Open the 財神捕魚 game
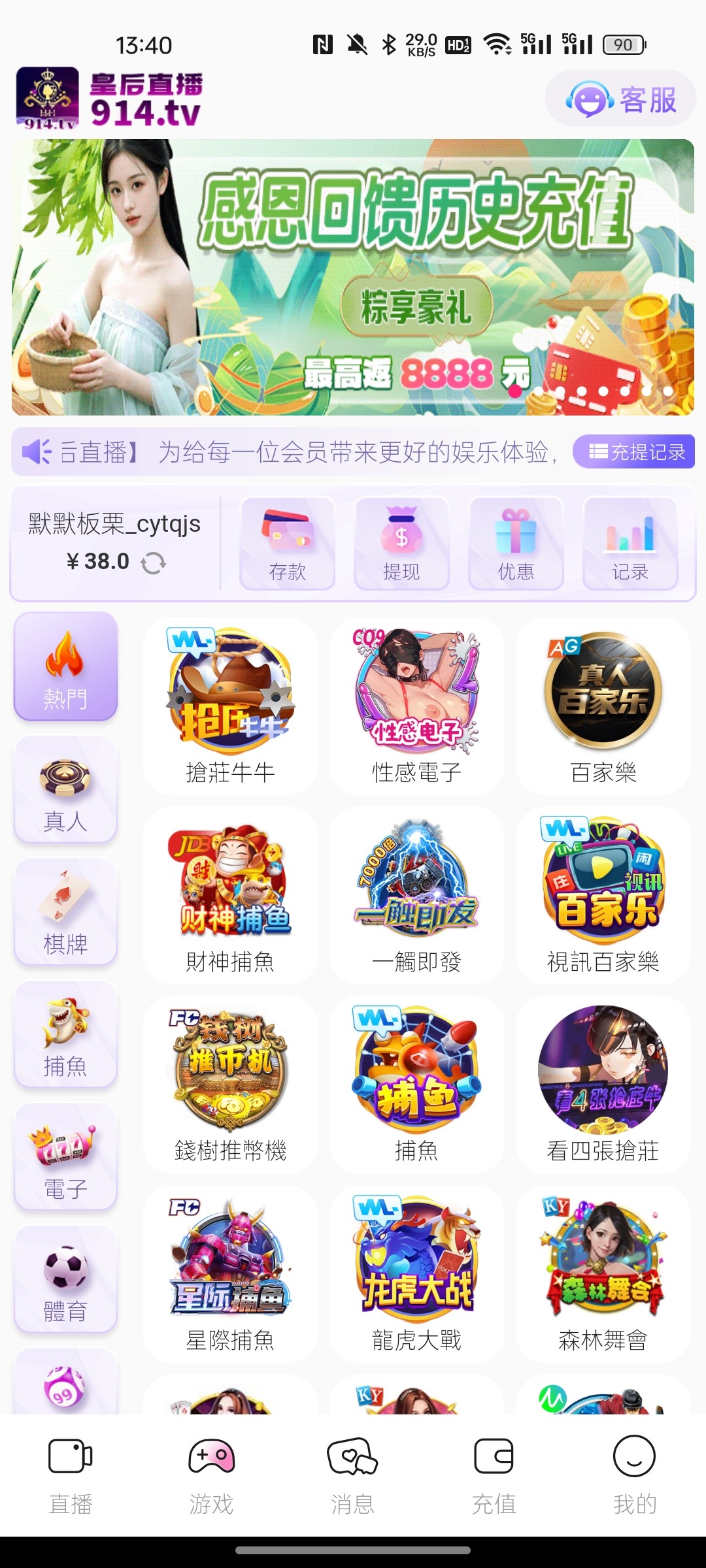Screen dimensions: 706x1568 pos(230,895)
